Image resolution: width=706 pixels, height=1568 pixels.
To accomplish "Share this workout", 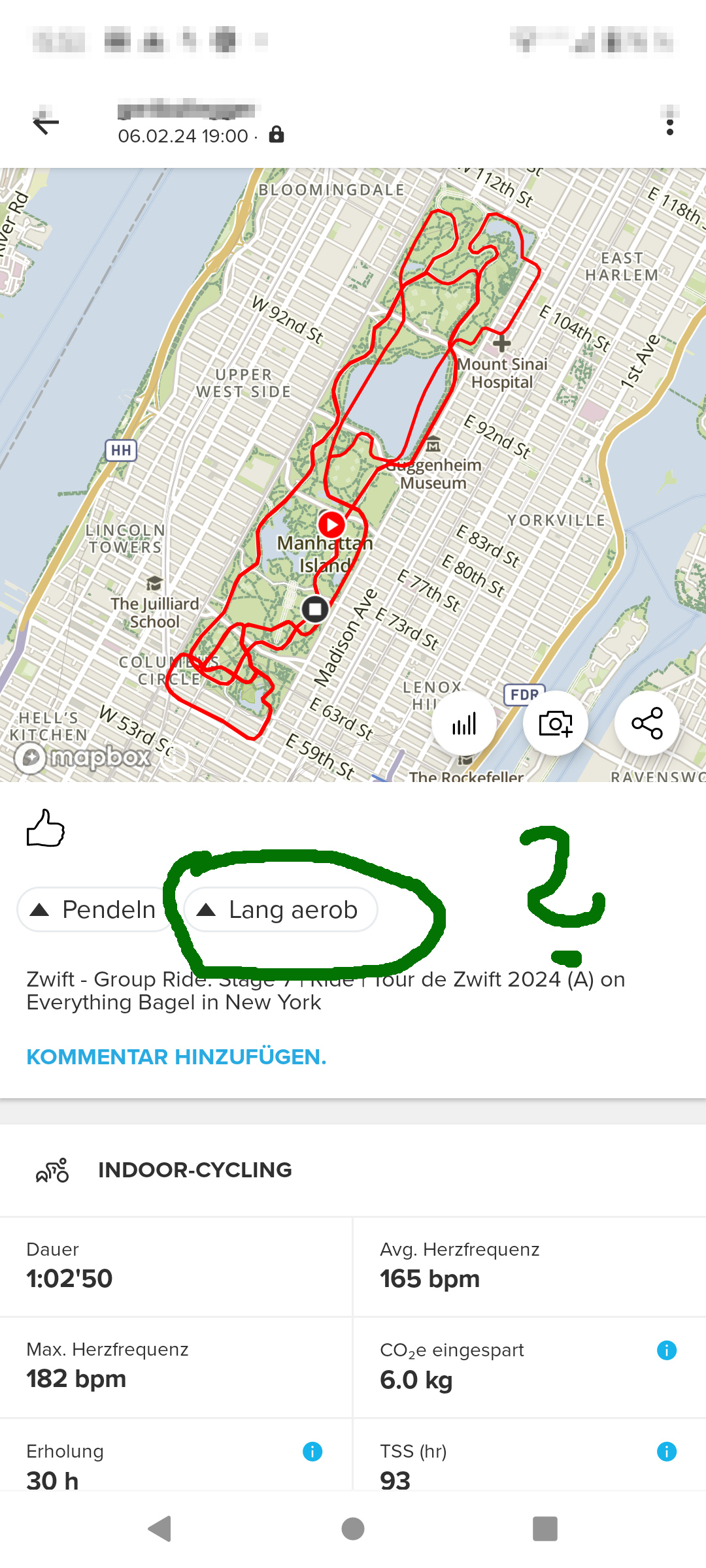I will click(647, 723).
